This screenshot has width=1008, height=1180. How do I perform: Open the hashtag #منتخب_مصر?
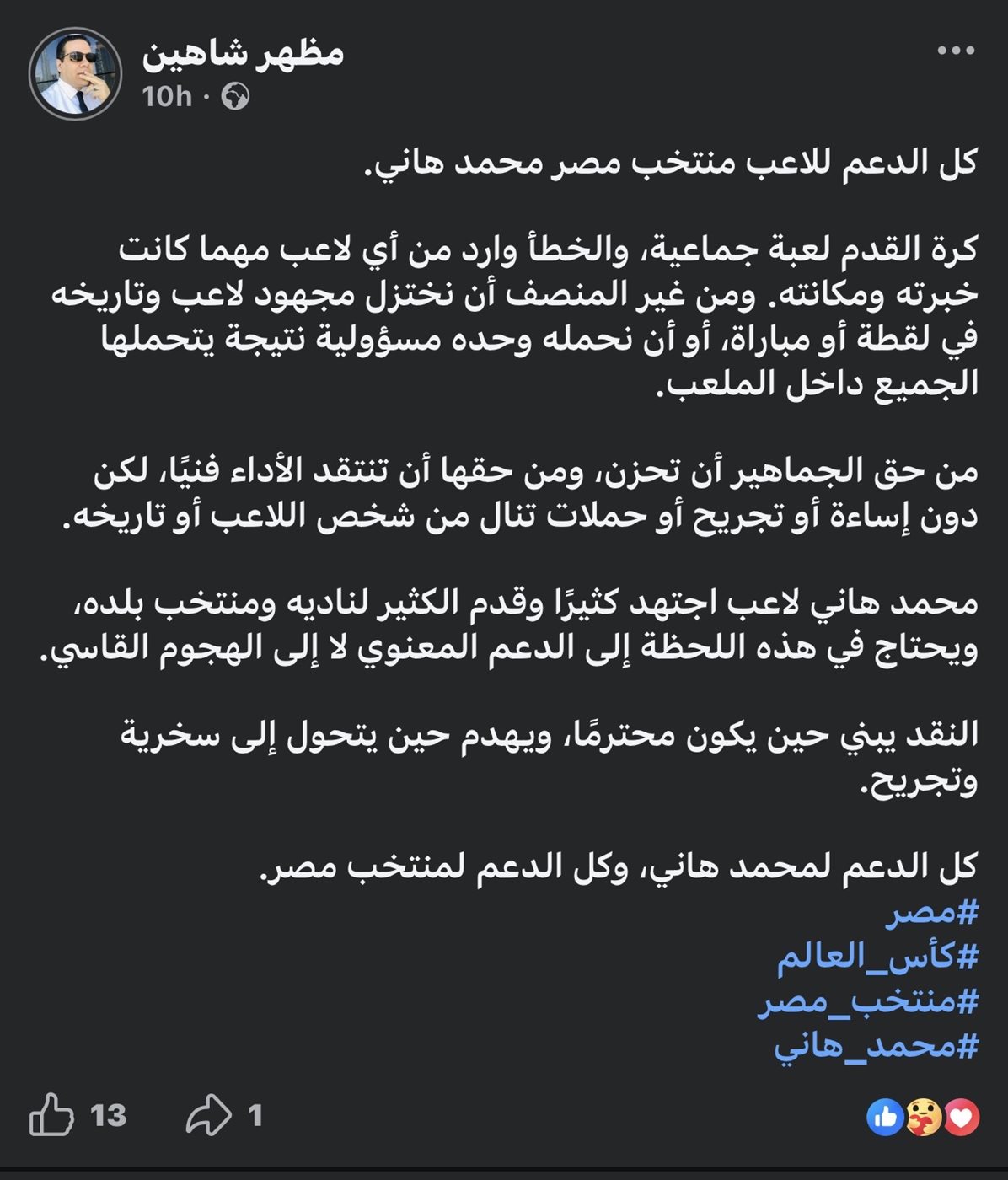[x=868, y=1001]
